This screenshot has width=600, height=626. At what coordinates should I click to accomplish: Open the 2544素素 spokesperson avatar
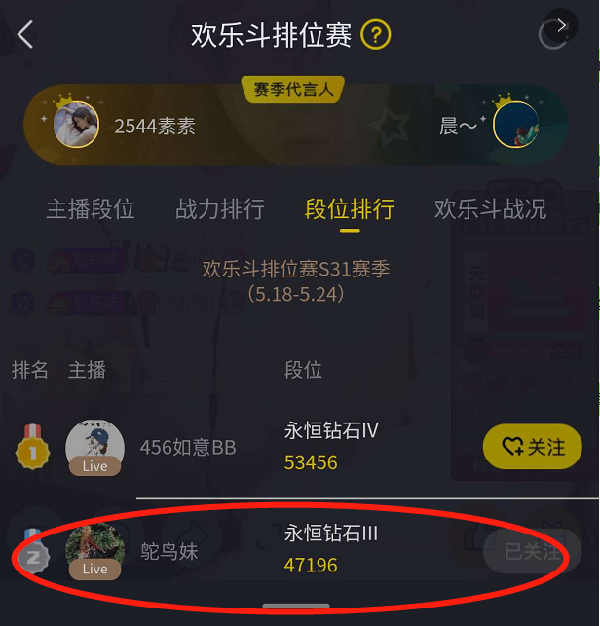(76, 125)
